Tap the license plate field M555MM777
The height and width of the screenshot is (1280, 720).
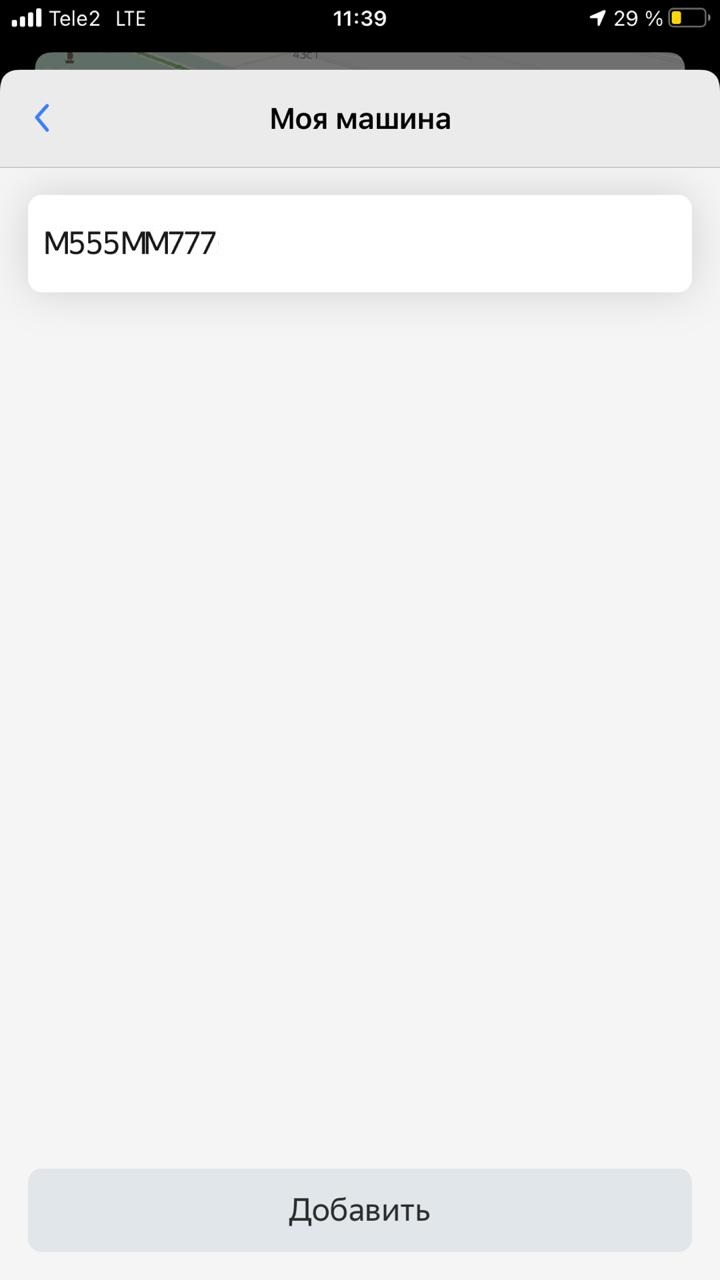(x=360, y=243)
